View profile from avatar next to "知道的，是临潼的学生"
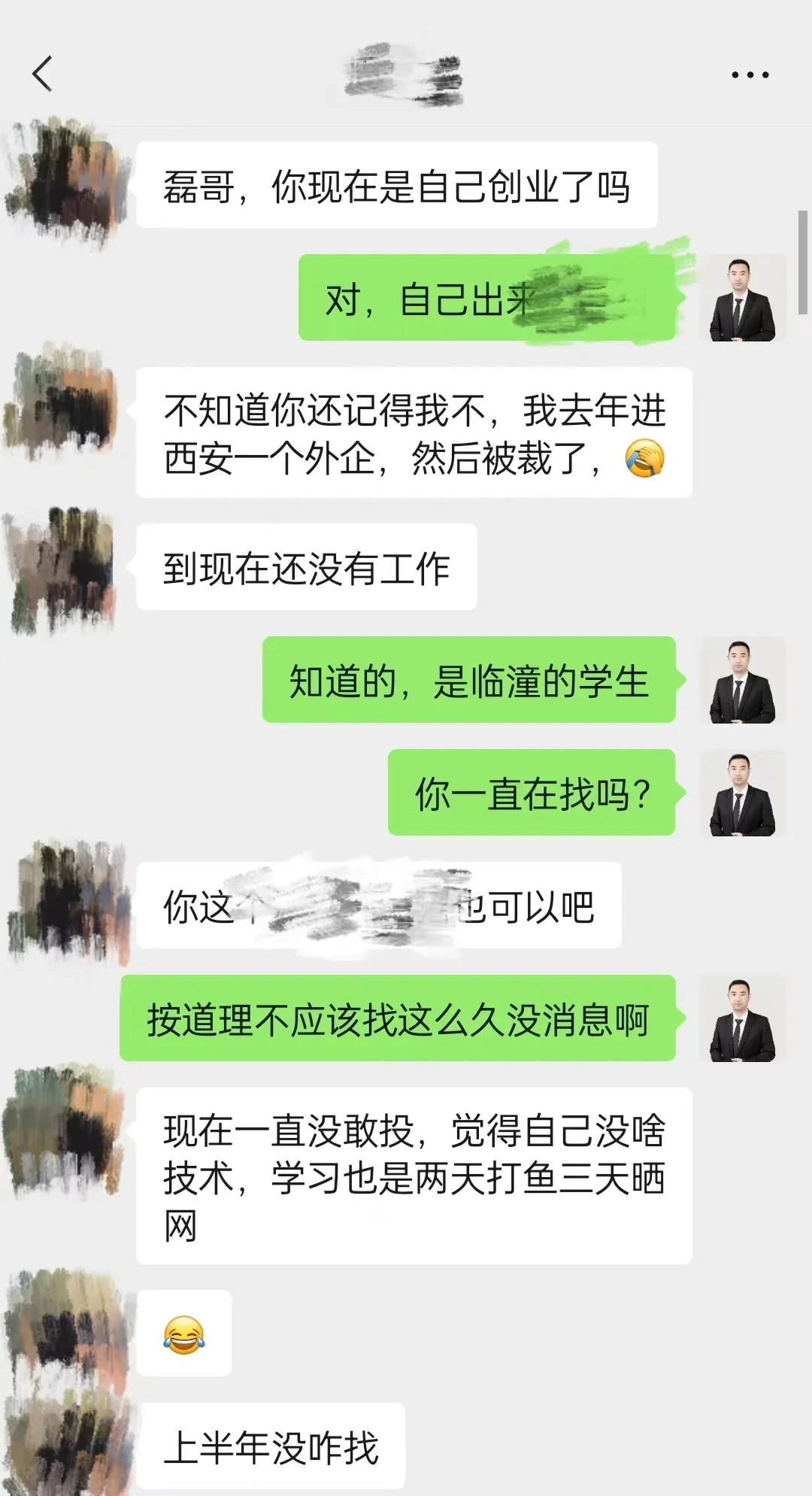Screen dimensions: 812x1496 tap(743, 680)
